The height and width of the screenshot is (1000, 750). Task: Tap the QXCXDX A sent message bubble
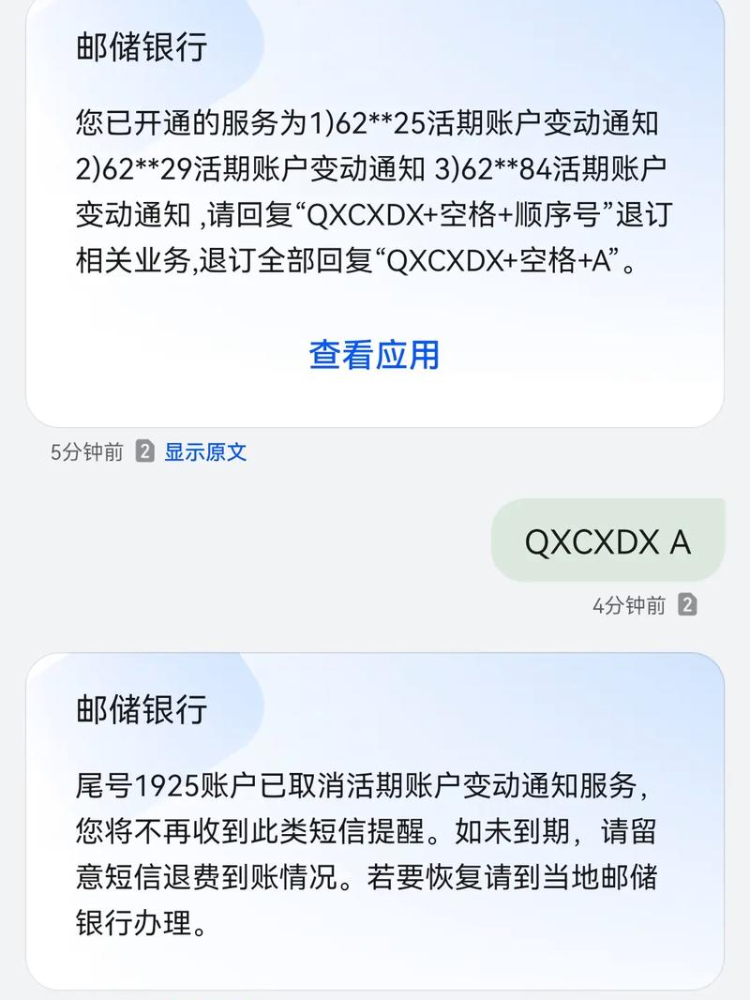coord(607,540)
